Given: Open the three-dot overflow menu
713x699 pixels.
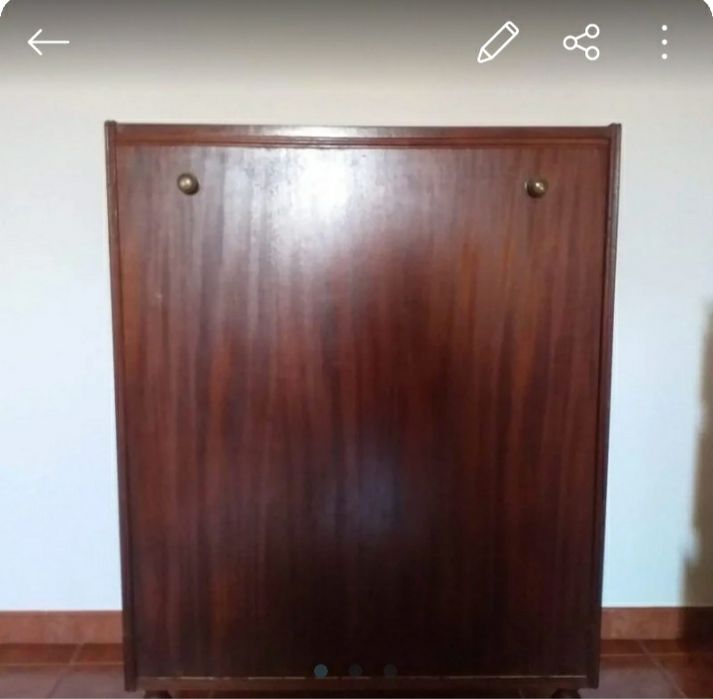Looking at the screenshot, I should point(664,42).
